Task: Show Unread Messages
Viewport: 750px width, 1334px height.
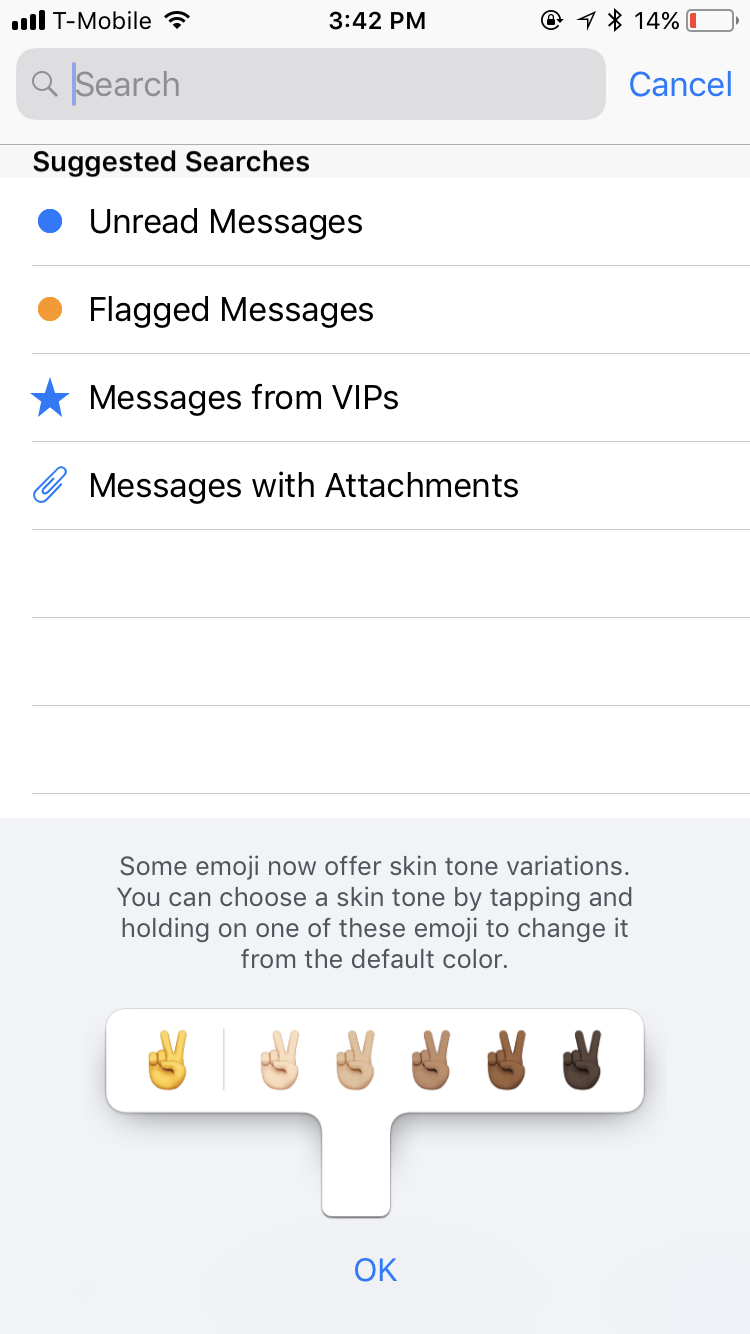Action: (375, 222)
